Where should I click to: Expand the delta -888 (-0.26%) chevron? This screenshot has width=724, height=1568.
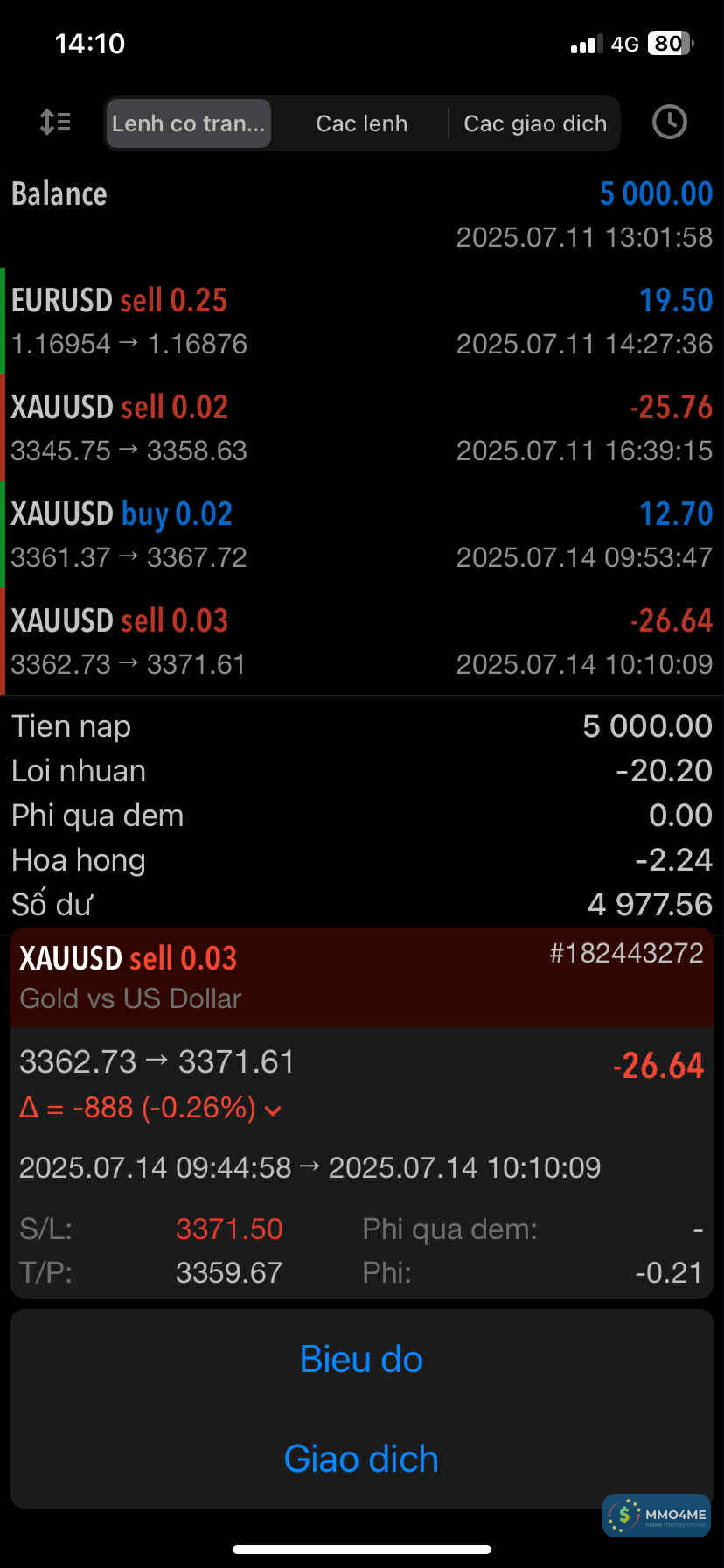(x=273, y=1110)
